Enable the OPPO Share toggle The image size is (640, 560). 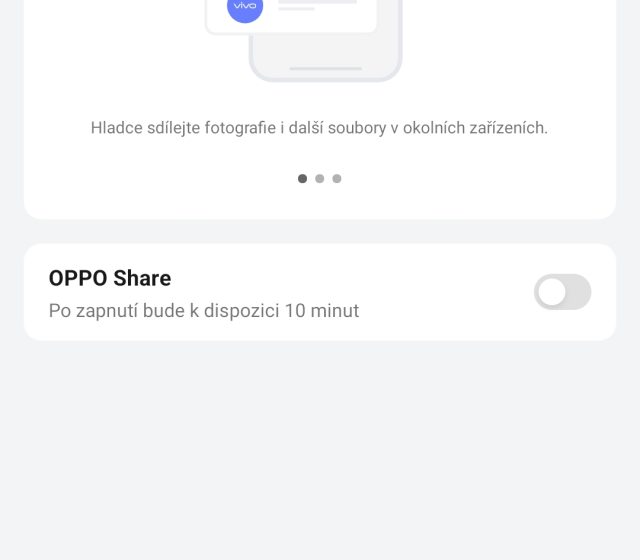[x=562, y=292]
